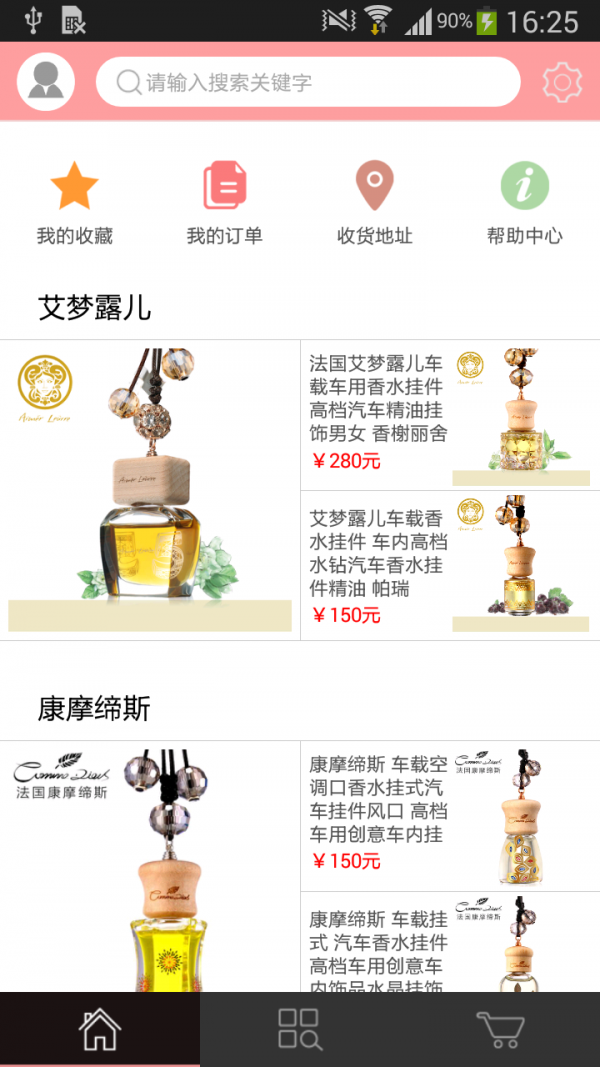Open settings via the gear icon
The width and height of the screenshot is (600, 1067).
(562, 82)
